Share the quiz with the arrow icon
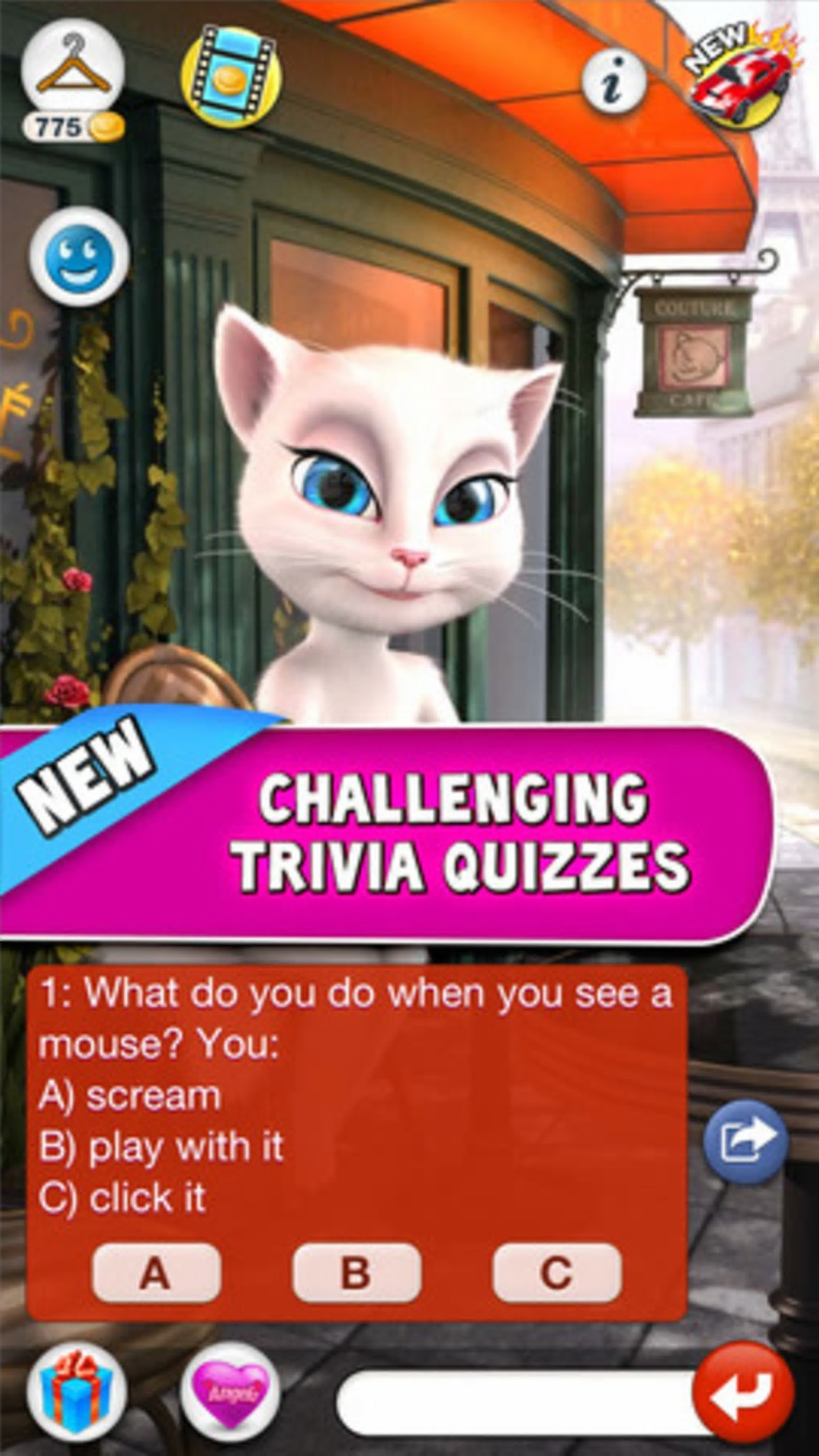 [x=745, y=1141]
